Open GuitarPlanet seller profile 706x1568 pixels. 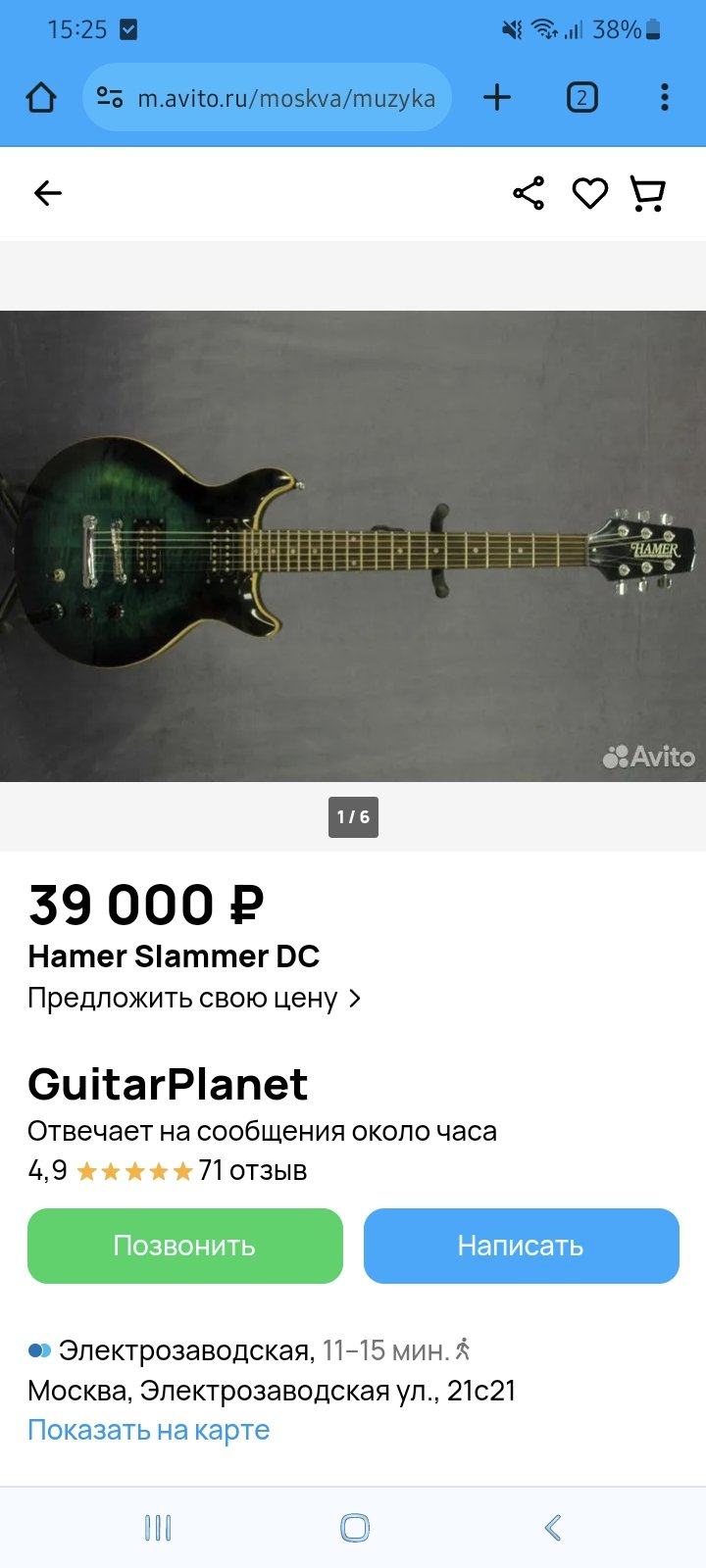(x=168, y=1084)
